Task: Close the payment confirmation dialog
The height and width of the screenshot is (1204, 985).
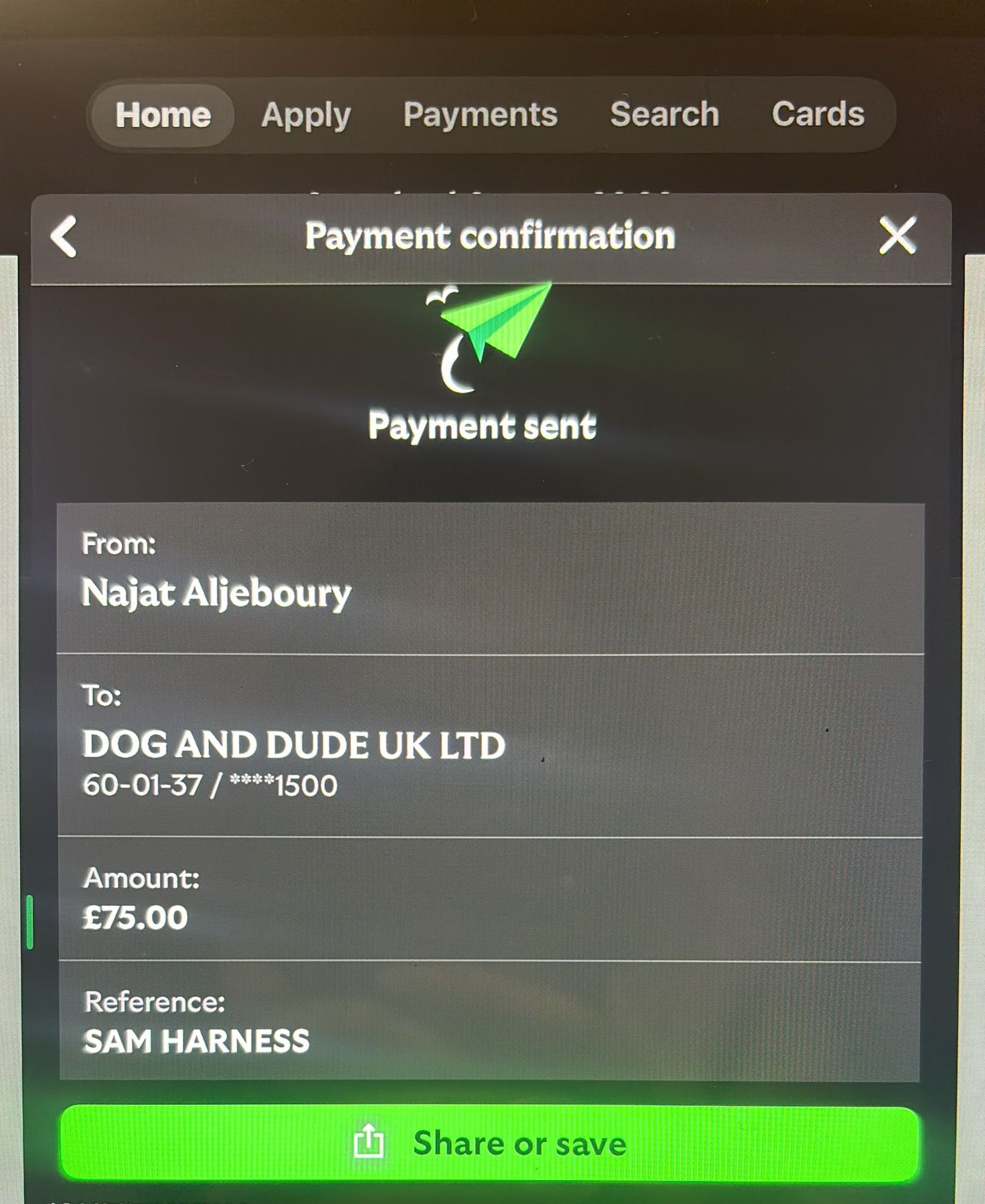Action: point(897,235)
